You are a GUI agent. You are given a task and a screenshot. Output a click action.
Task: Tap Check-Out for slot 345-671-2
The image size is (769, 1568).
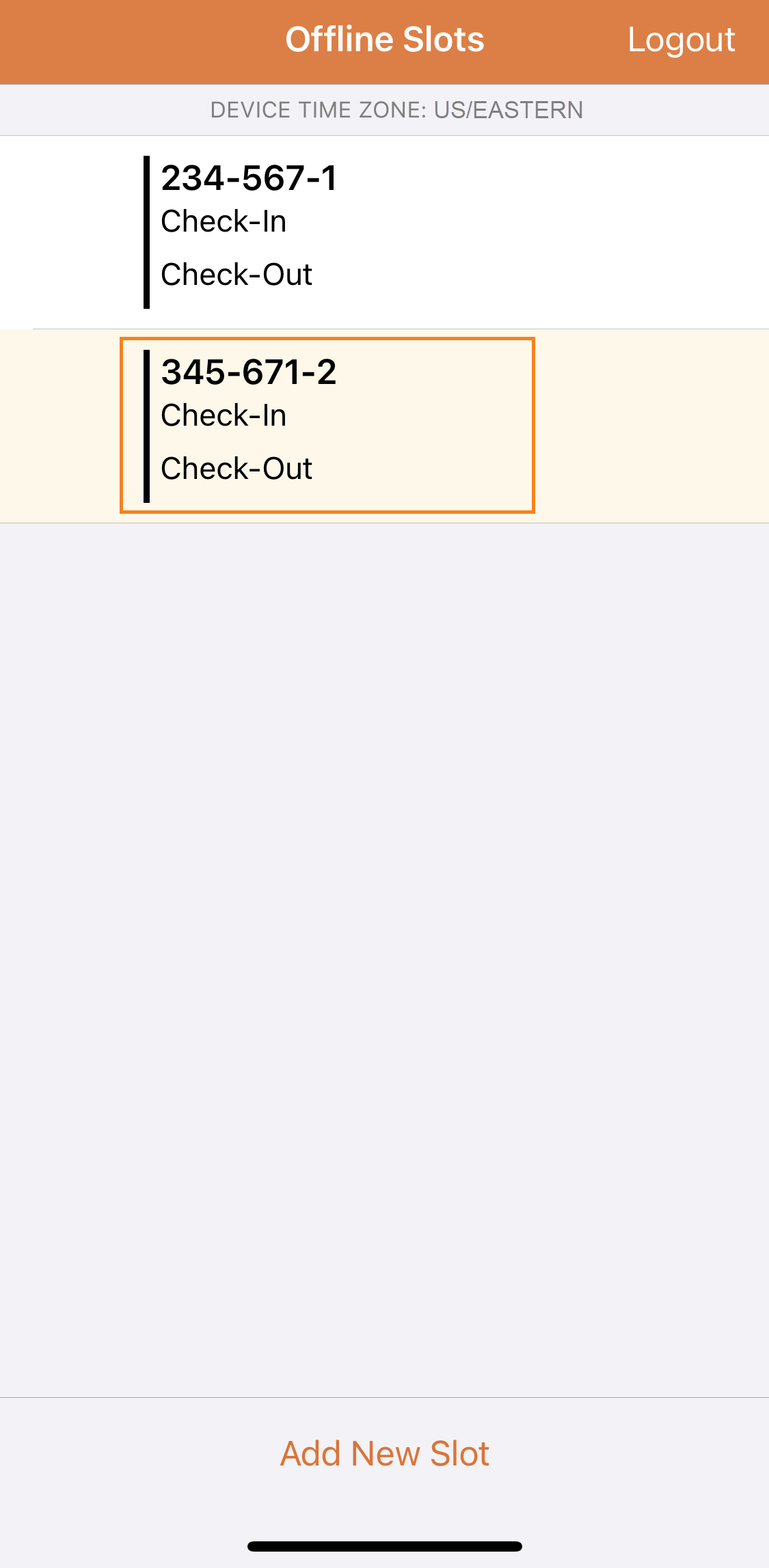(x=236, y=467)
